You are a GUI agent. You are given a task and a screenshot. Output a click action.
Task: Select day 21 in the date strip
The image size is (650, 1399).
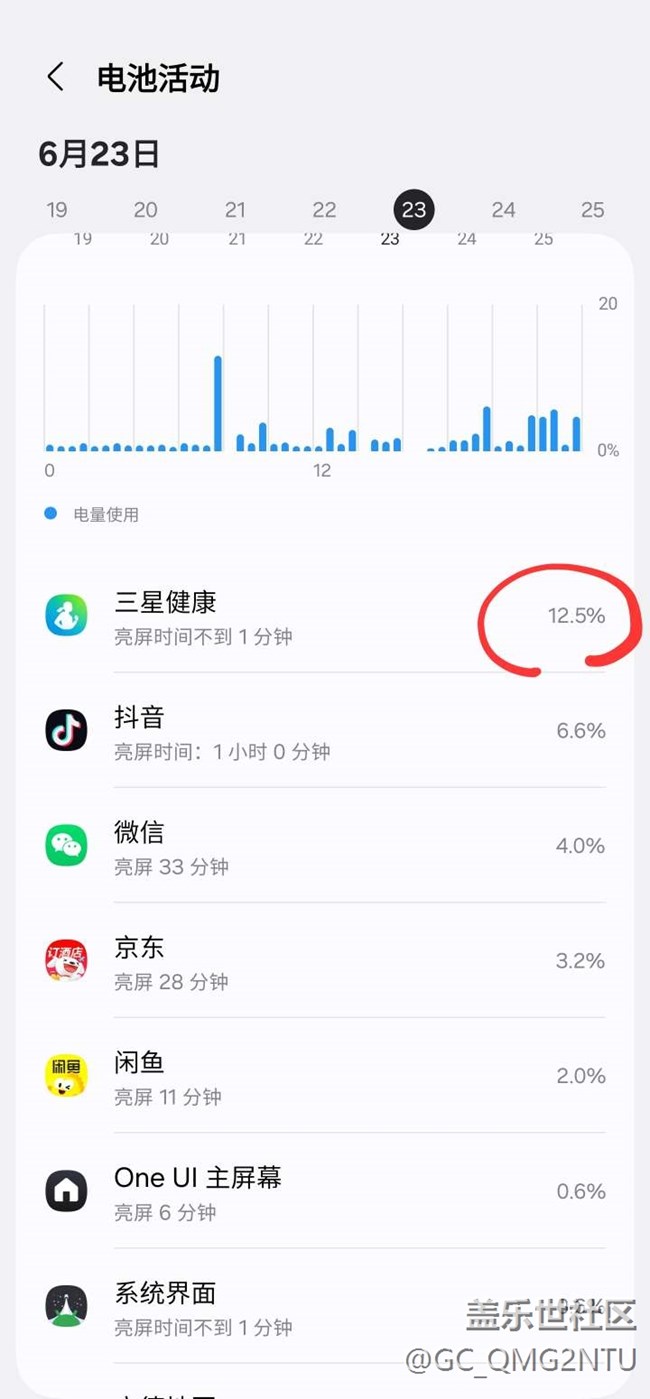(235, 210)
